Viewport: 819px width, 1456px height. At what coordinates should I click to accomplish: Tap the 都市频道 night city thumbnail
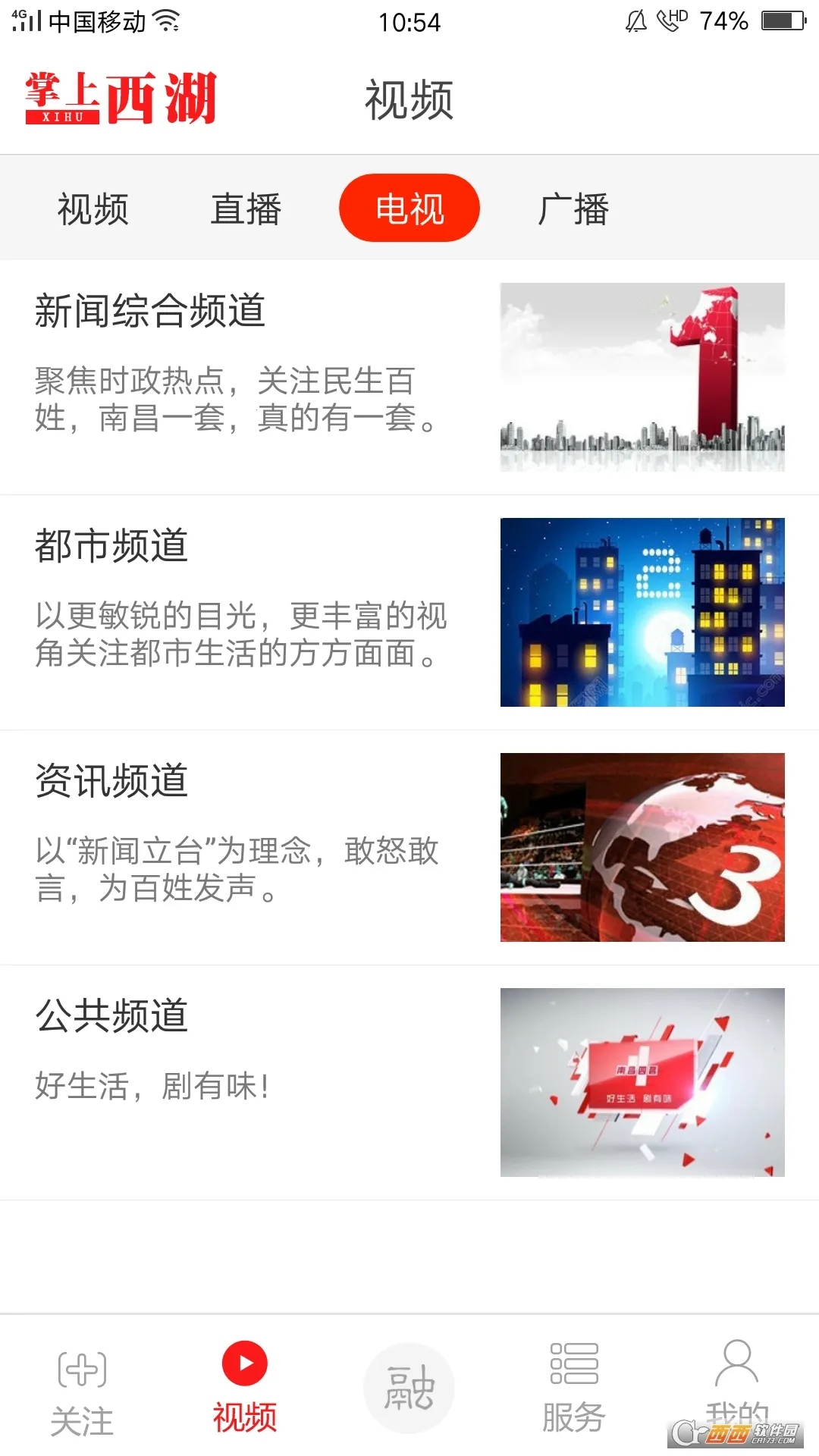(643, 614)
